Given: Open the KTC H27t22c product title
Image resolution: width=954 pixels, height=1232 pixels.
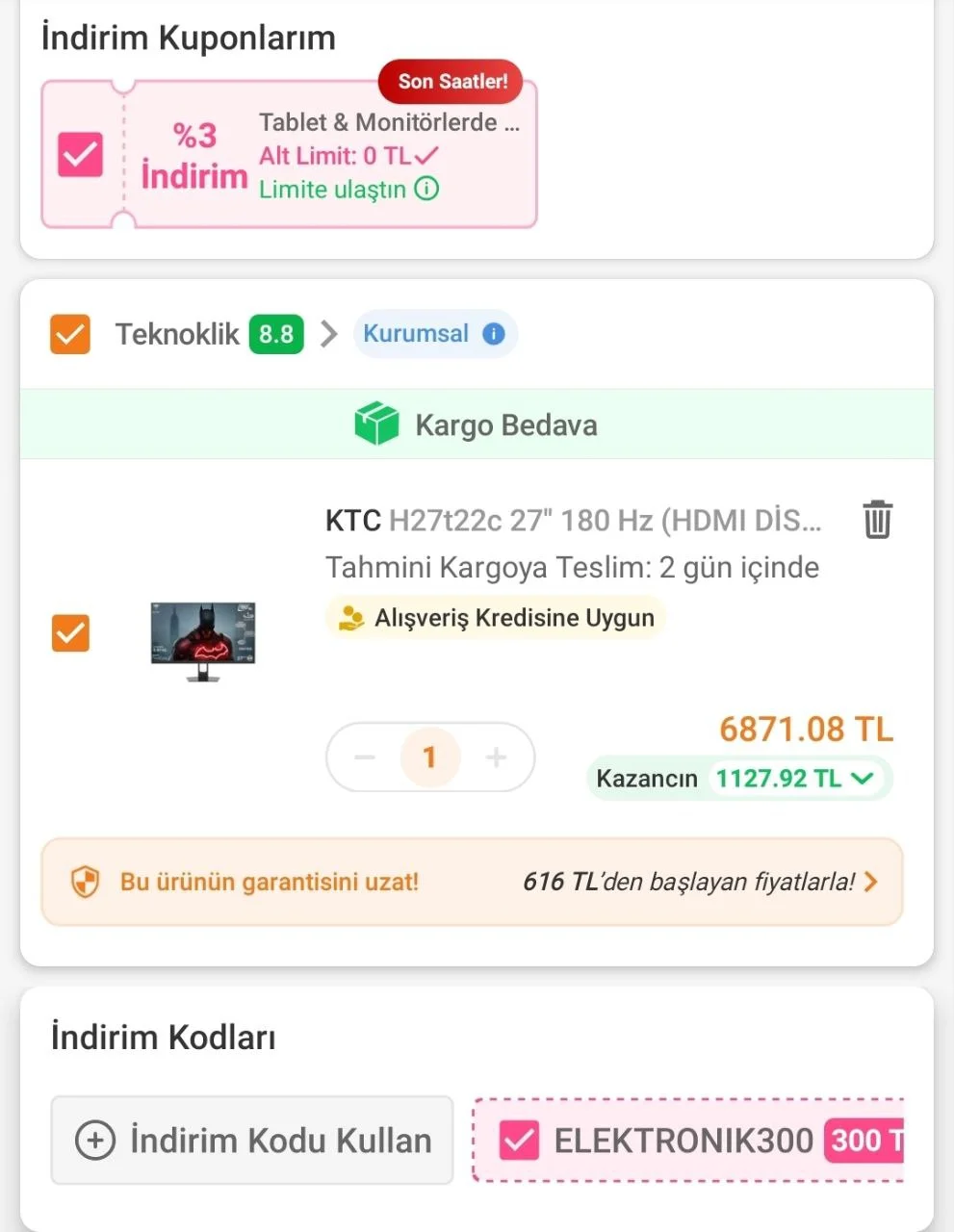Looking at the screenshot, I should (574, 521).
